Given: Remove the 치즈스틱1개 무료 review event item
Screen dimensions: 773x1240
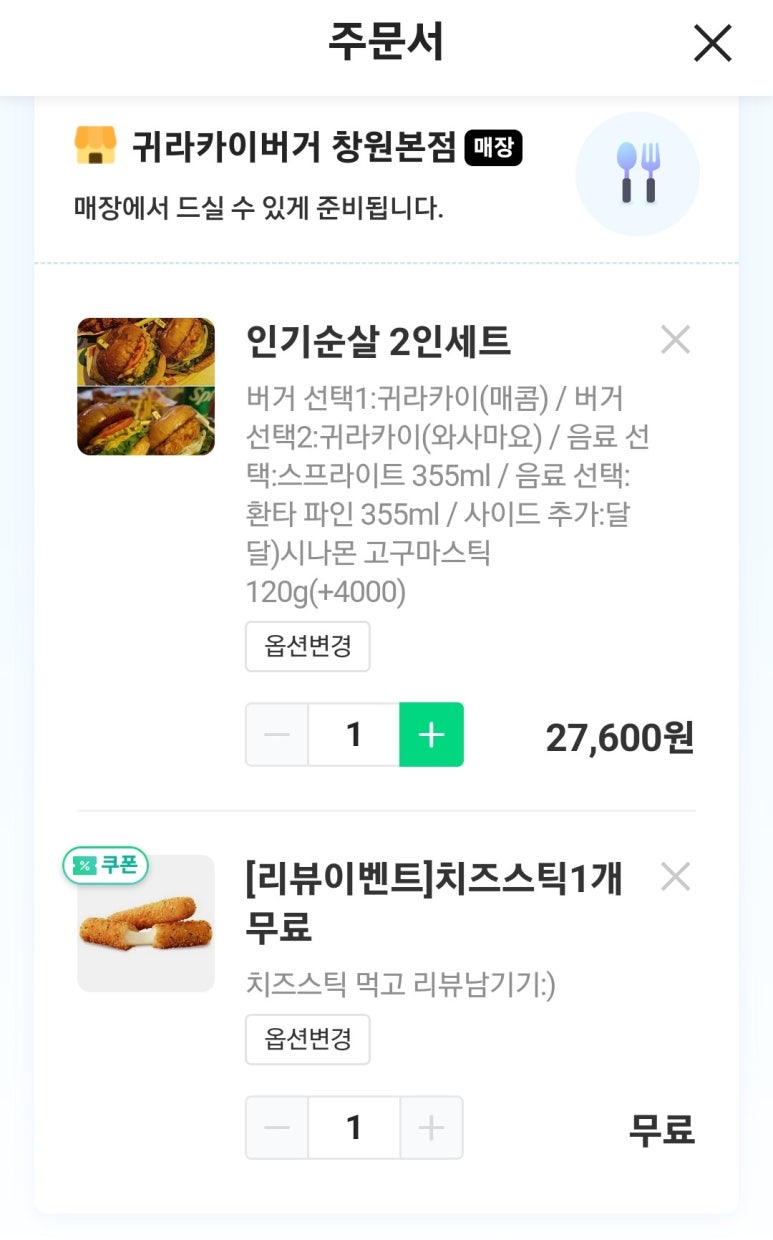Looking at the screenshot, I should point(676,877).
